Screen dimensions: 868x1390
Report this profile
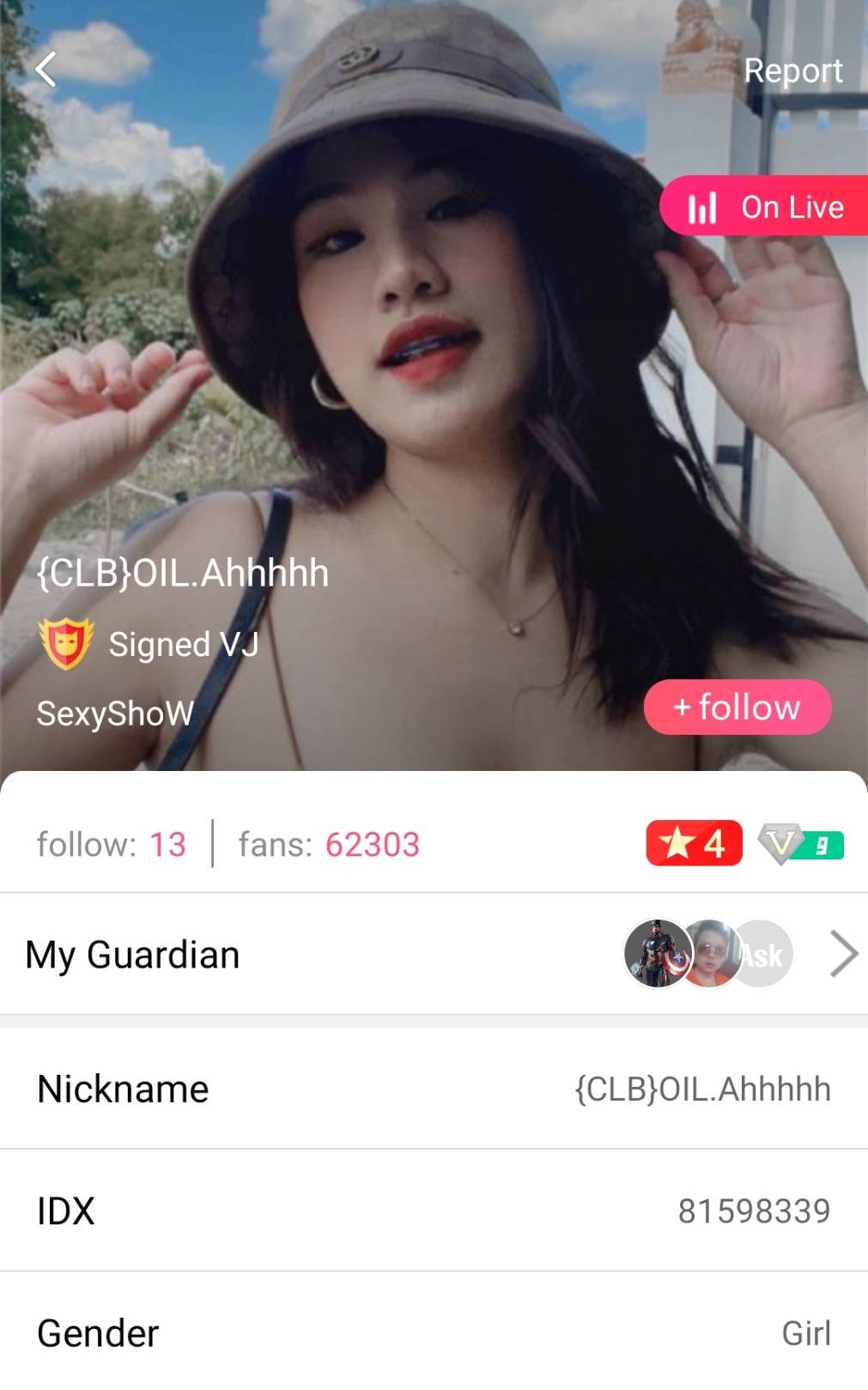click(x=792, y=70)
